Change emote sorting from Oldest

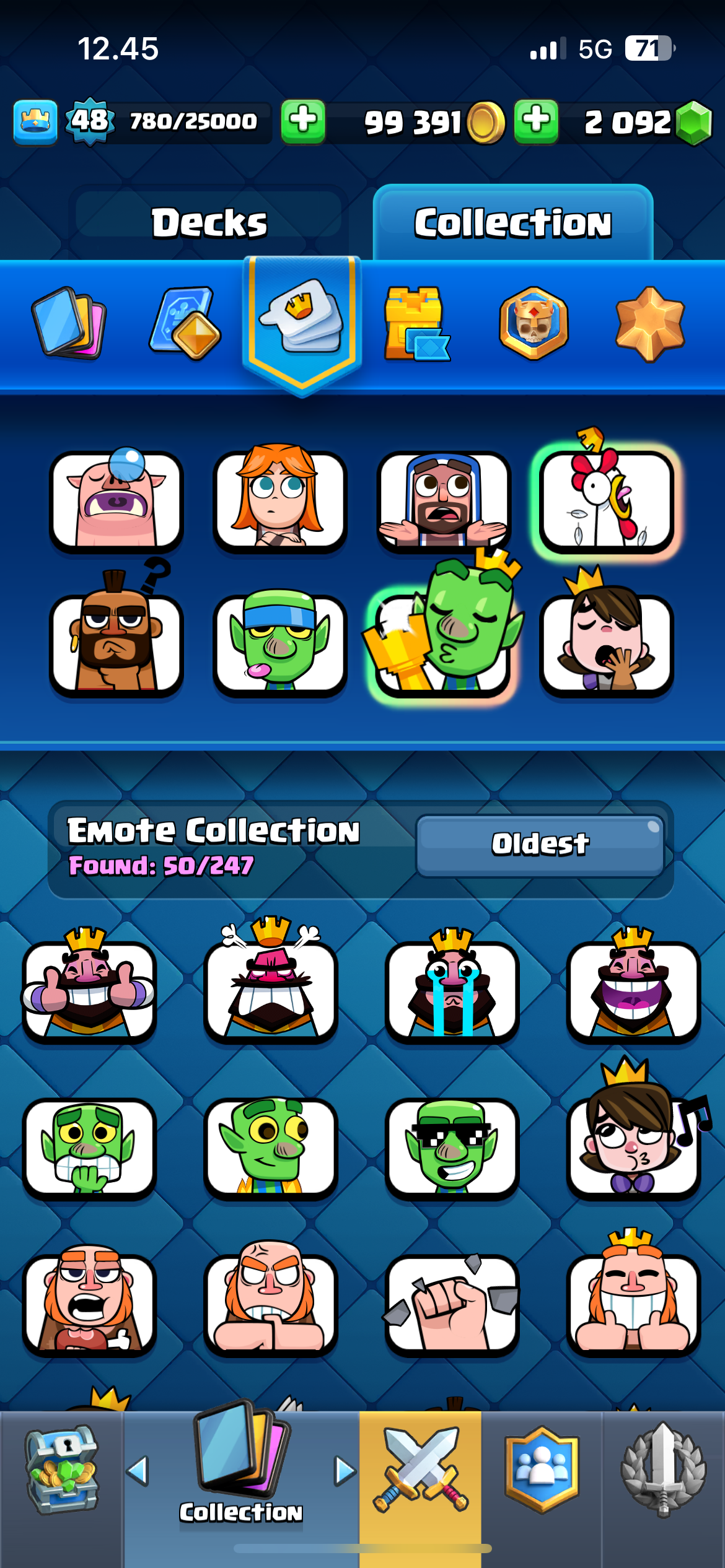point(540,844)
